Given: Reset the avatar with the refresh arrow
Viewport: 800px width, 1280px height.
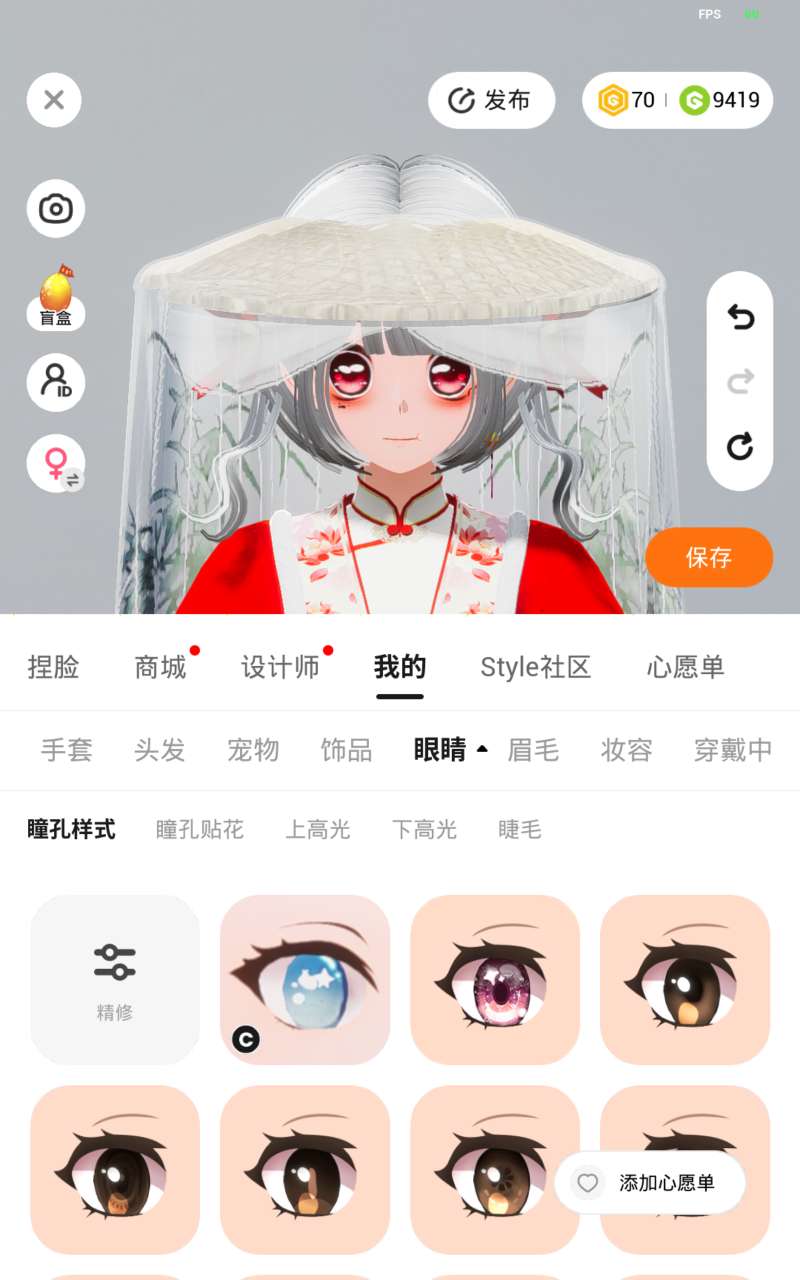Looking at the screenshot, I should tap(740, 446).
